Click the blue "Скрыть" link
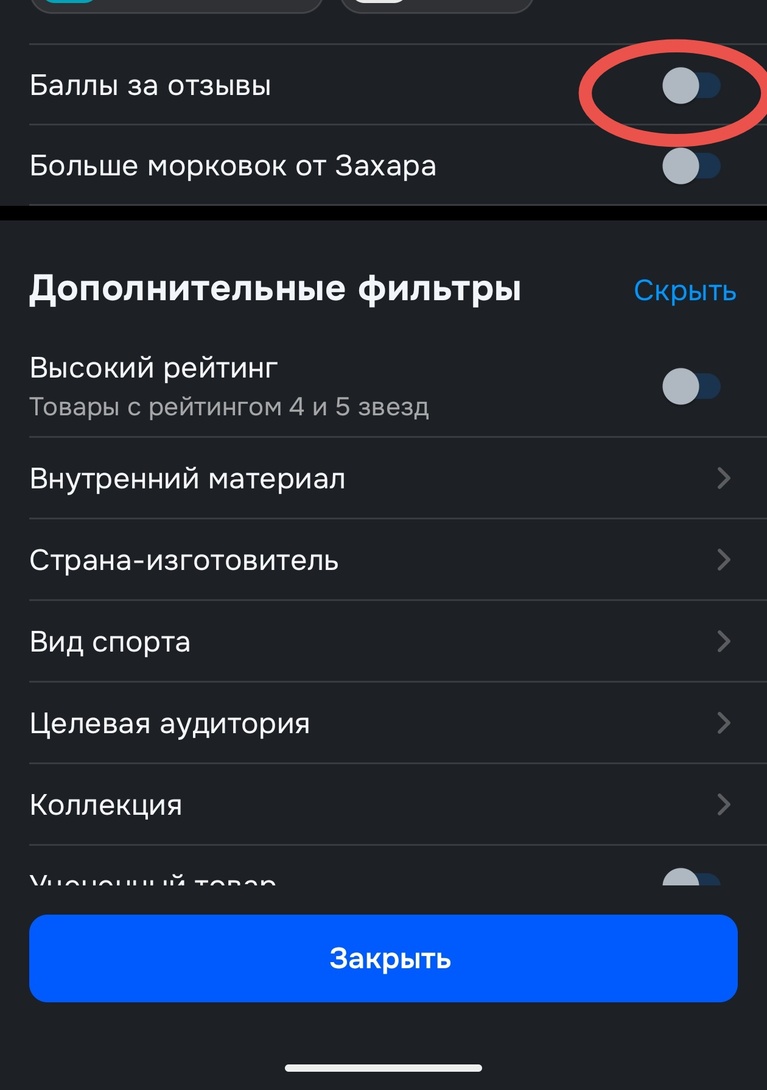The height and width of the screenshot is (1090, 767). pyautogui.click(x=684, y=290)
